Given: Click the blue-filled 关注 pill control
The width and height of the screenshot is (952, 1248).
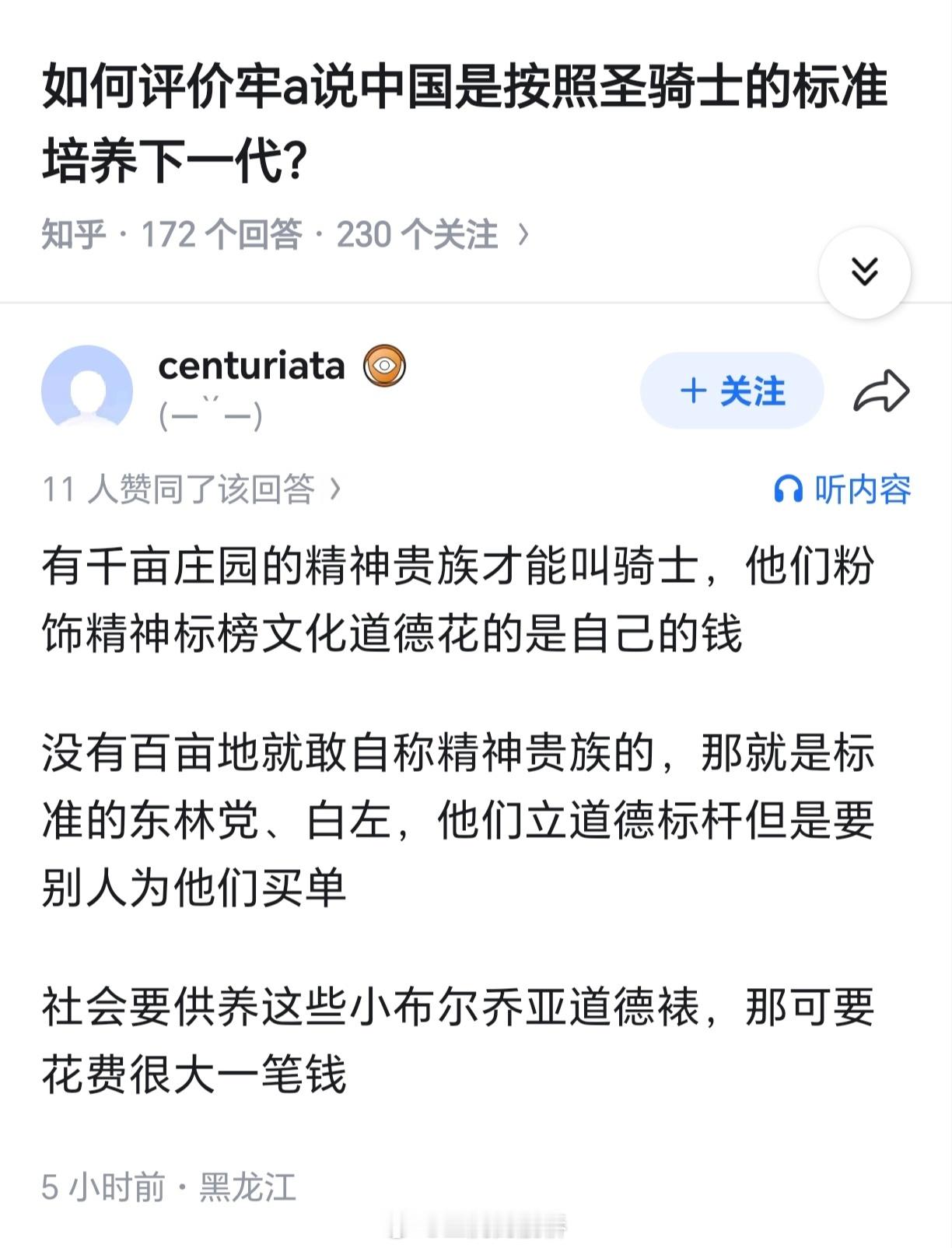Looking at the screenshot, I should [731, 392].
